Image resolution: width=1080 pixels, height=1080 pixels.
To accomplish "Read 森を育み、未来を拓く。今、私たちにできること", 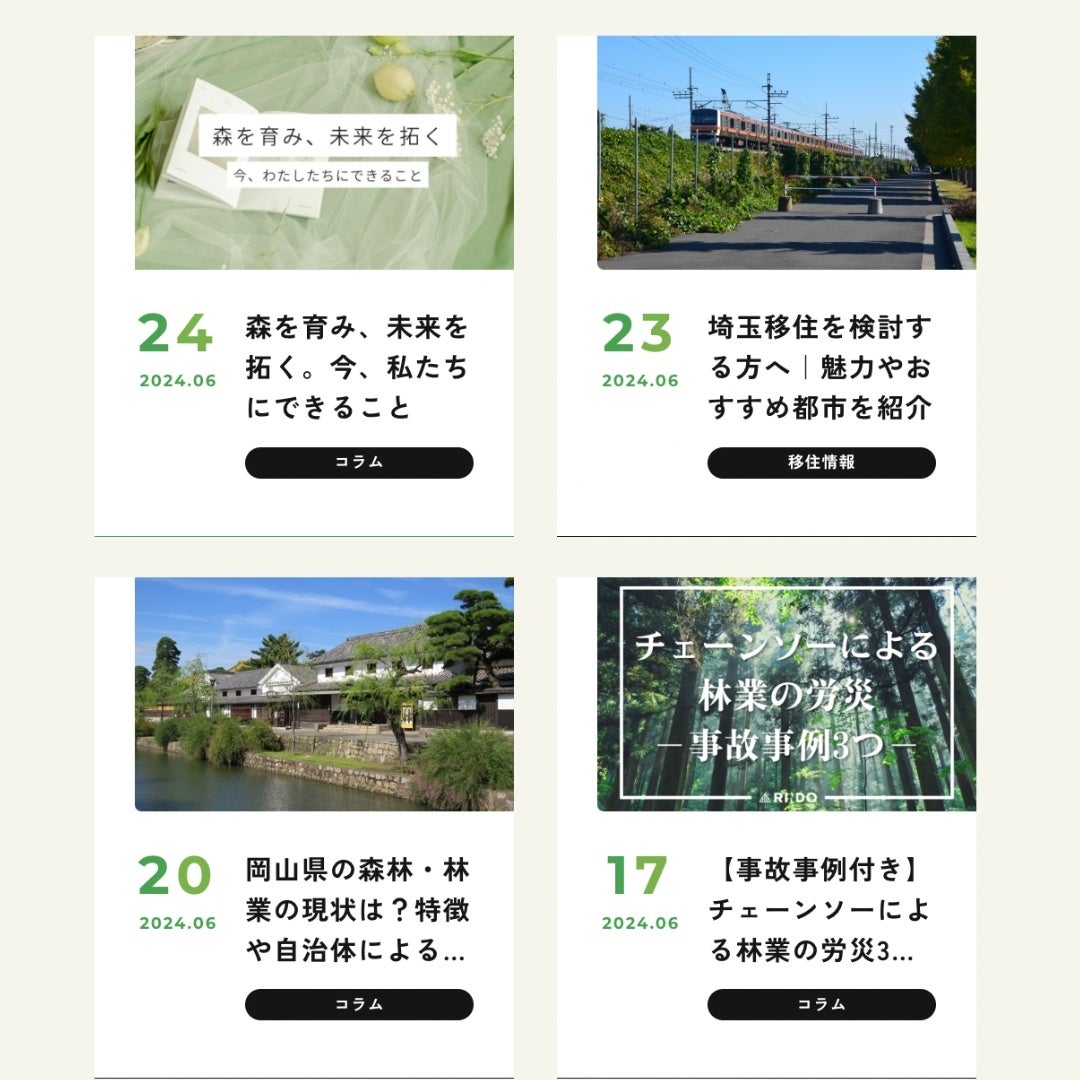I will tap(357, 368).
